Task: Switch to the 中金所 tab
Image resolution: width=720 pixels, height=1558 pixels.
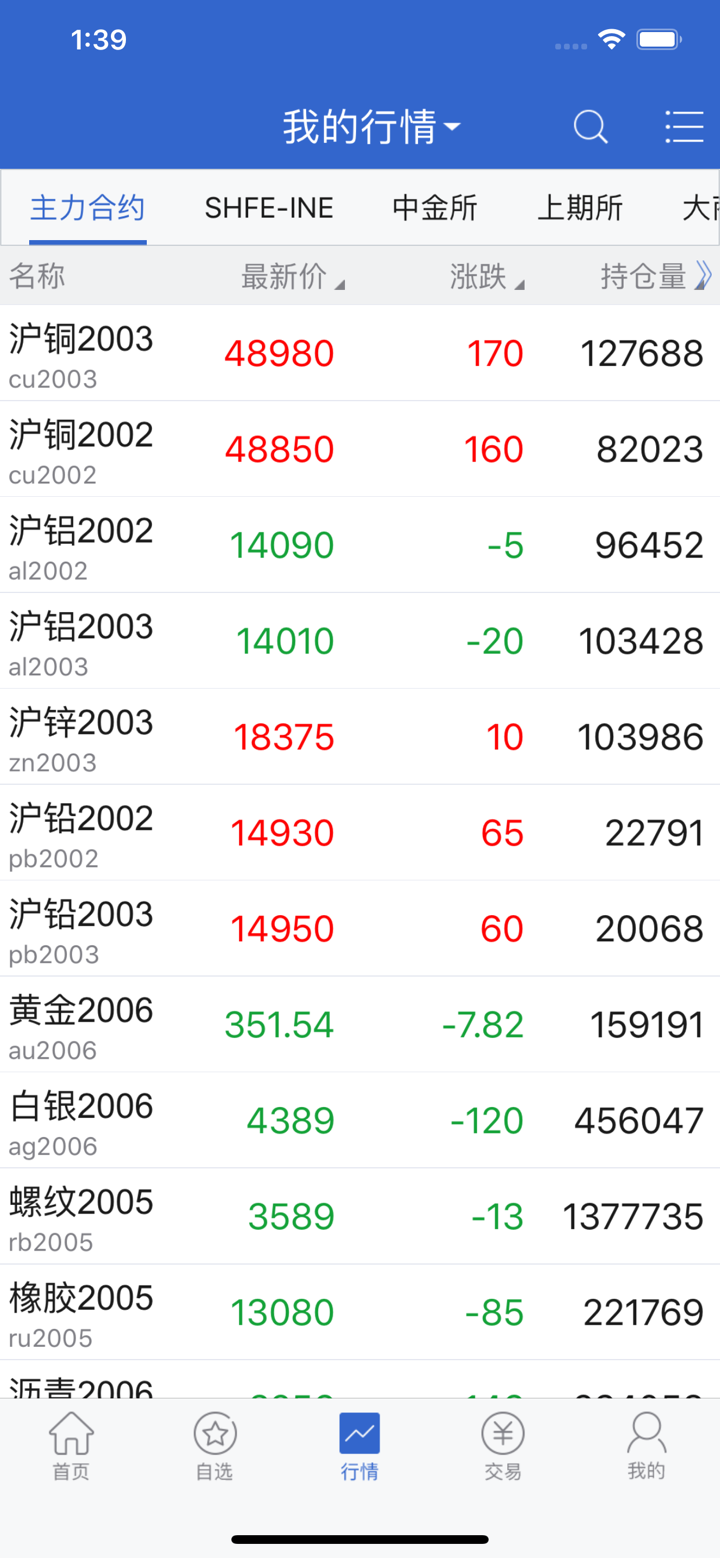Action: tap(435, 208)
